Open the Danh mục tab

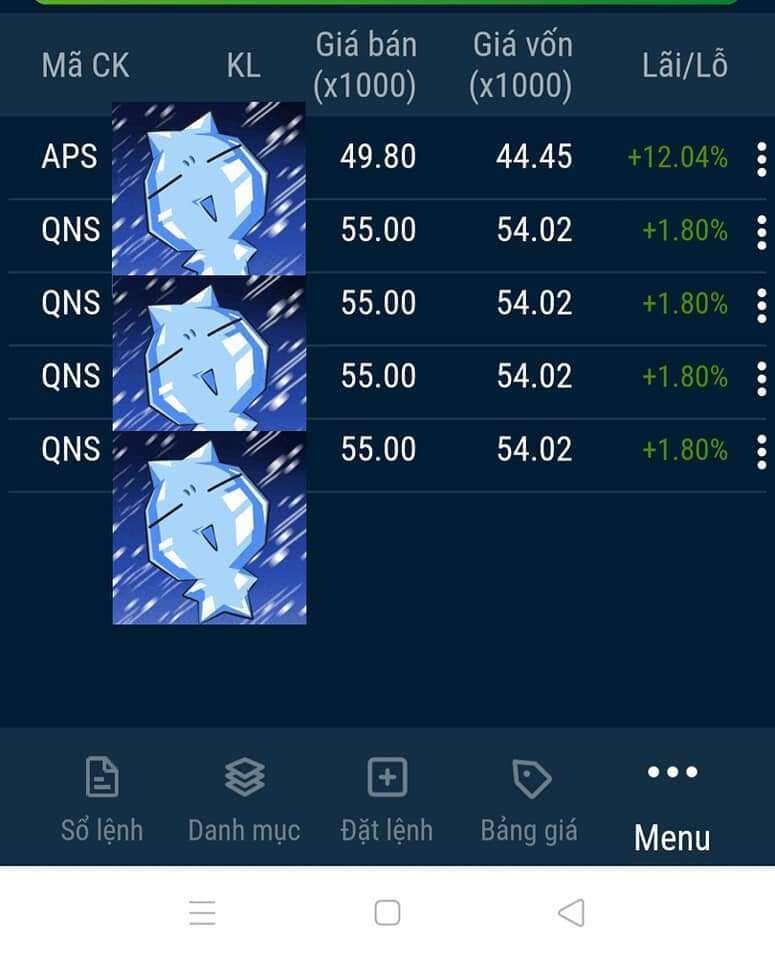click(x=244, y=800)
